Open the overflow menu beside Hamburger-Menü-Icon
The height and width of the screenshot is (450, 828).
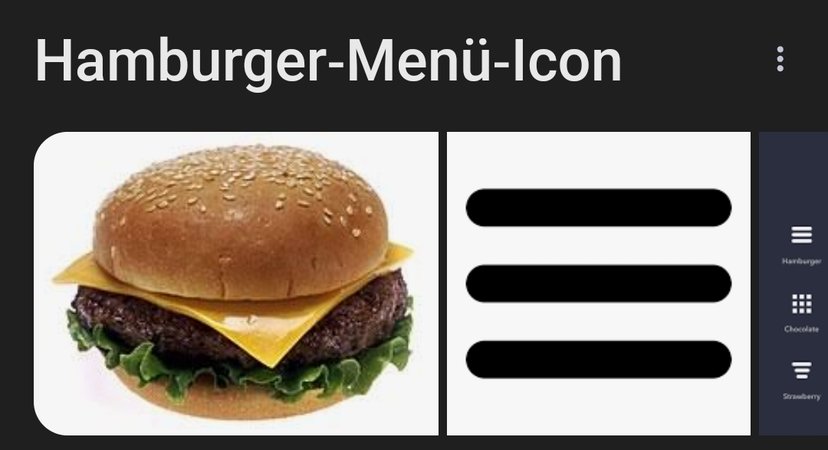780,59
